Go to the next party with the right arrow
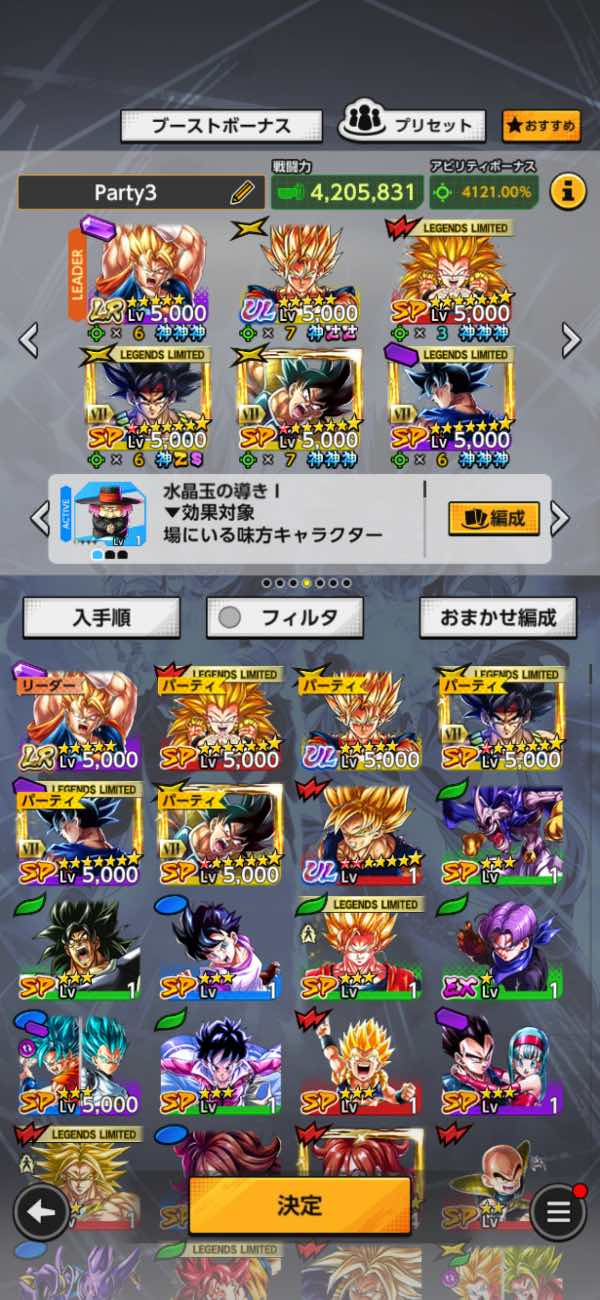This screenshot has width=600, height=1300. [571, 341]
